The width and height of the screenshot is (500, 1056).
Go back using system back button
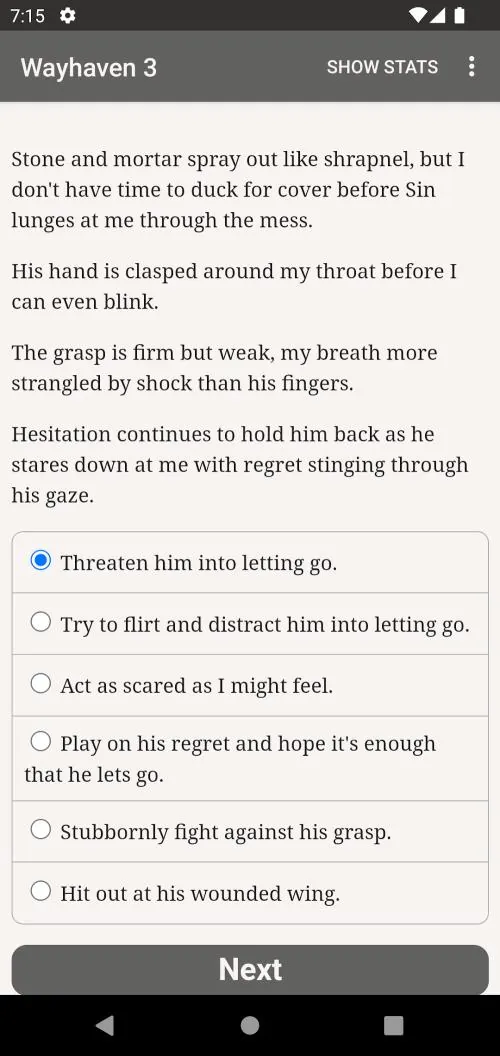(x=104, y=1025)
